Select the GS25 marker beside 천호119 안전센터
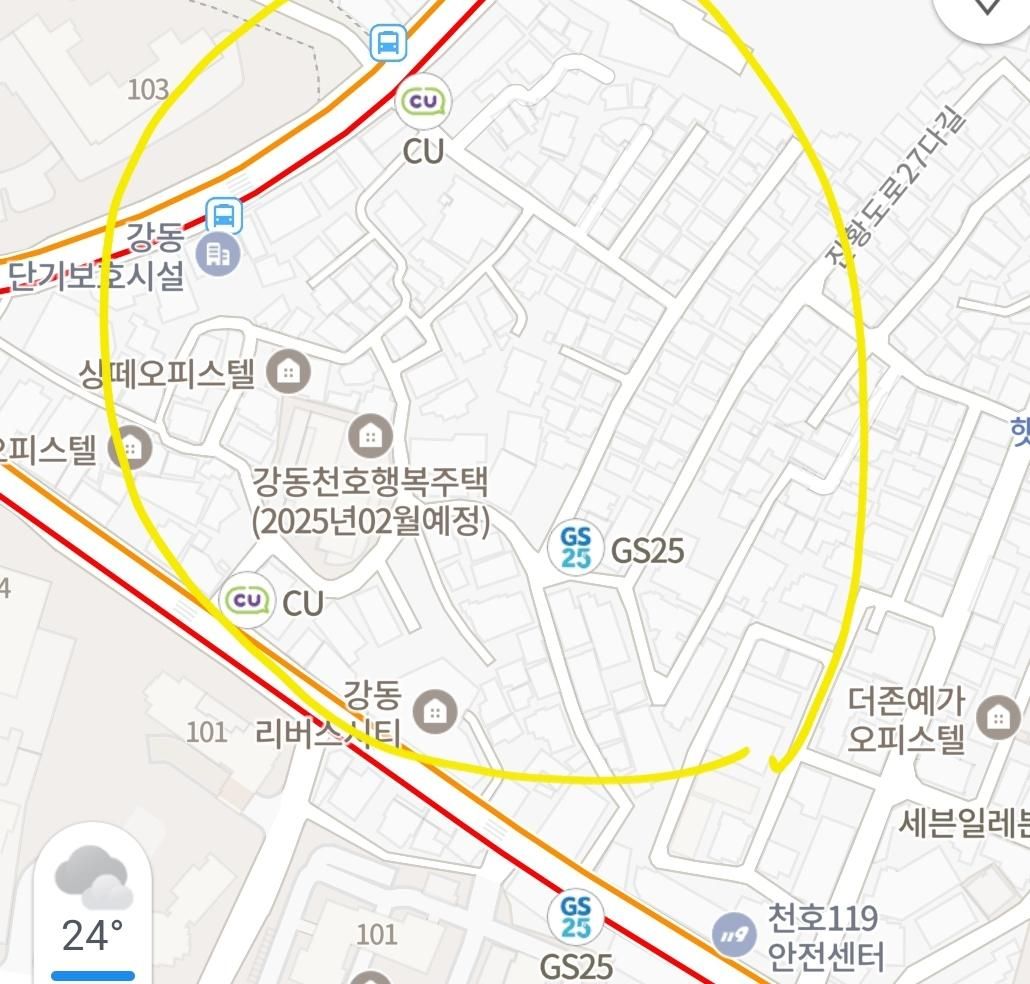1030x984 pixels. coord(576,917)
